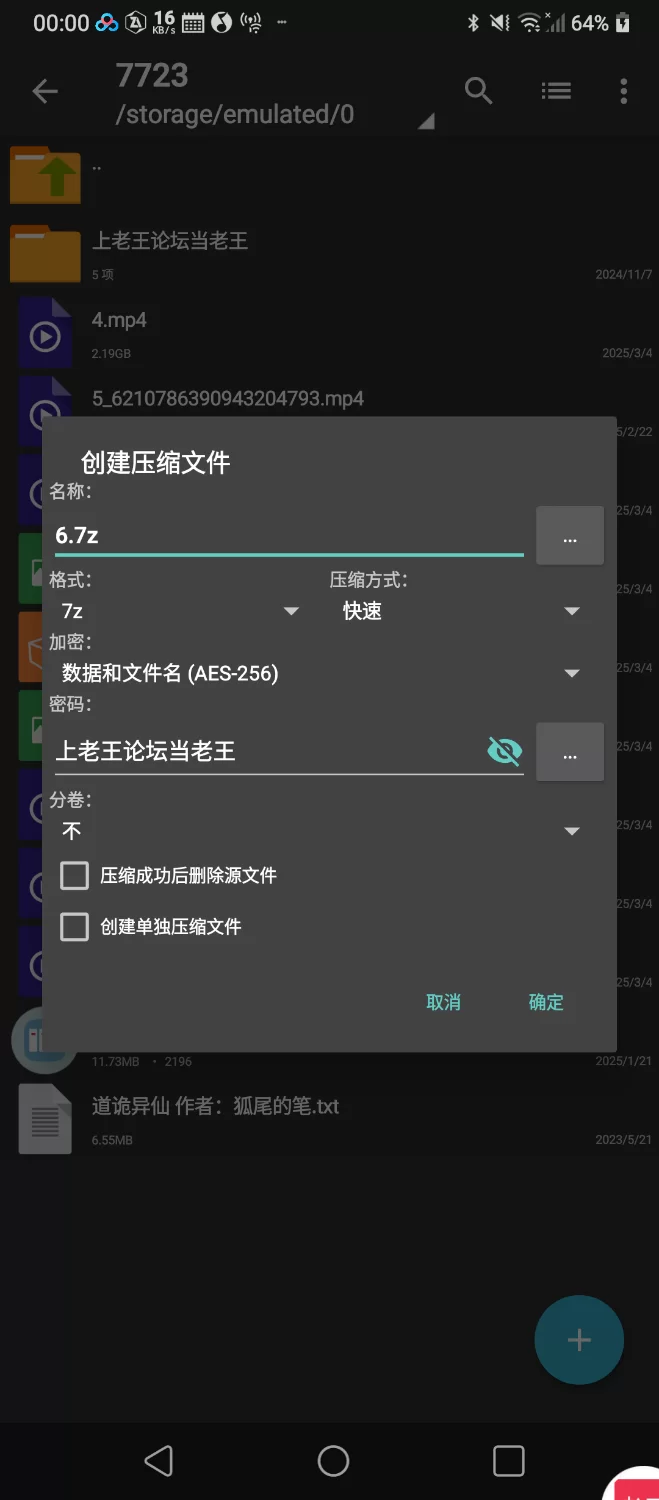
Task: Cancel with the 取消 button
Action: click(443, 1002)
